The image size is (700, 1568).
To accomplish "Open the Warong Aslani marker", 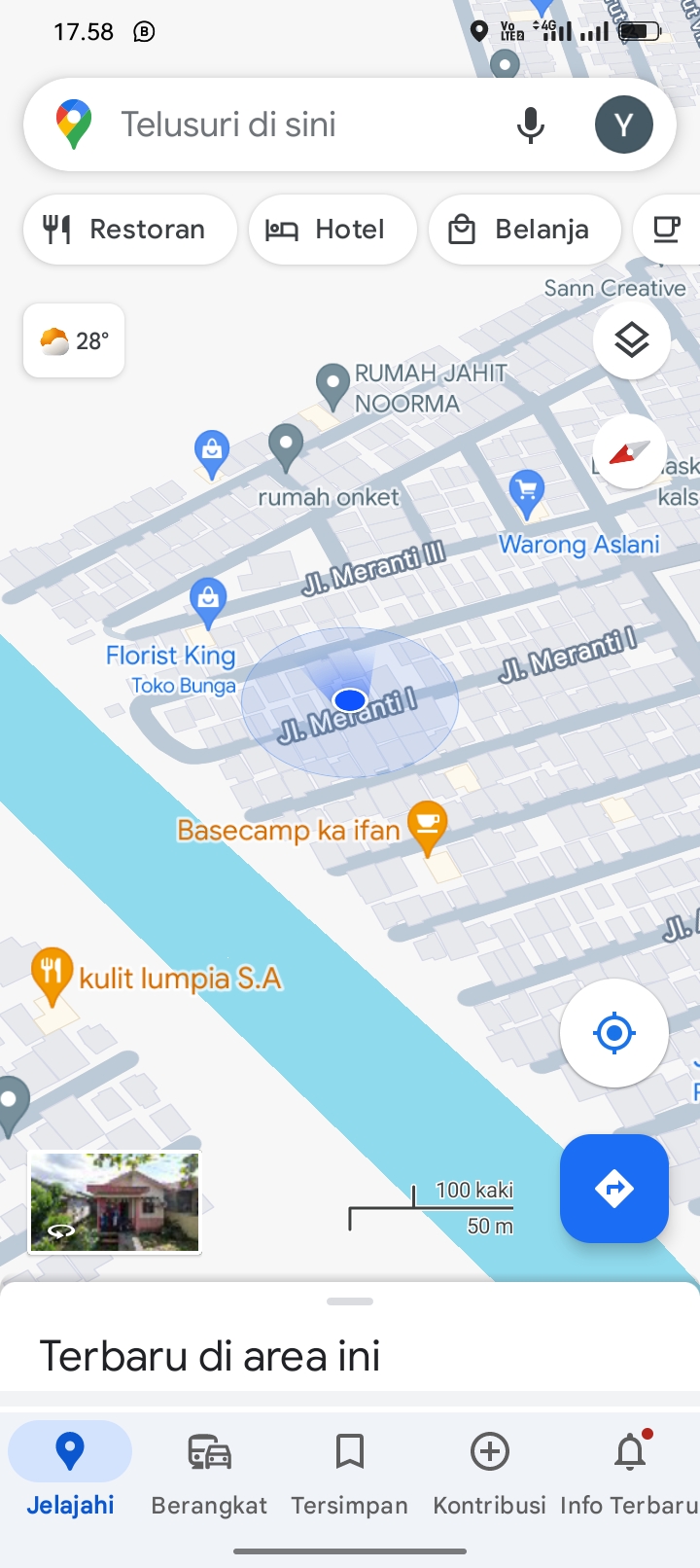I will tap(527, 491).
